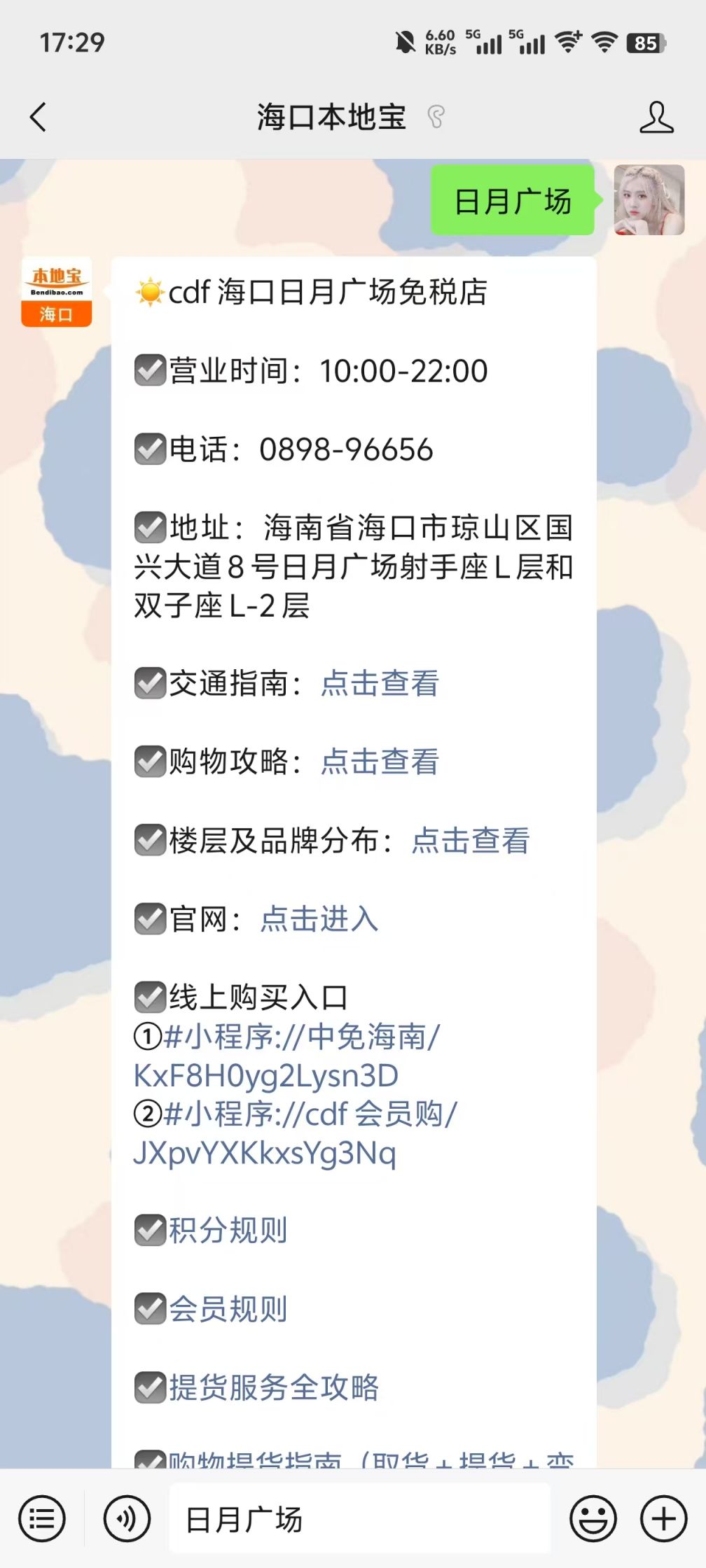Open the 会员规则 link

tap(228, 1309)
